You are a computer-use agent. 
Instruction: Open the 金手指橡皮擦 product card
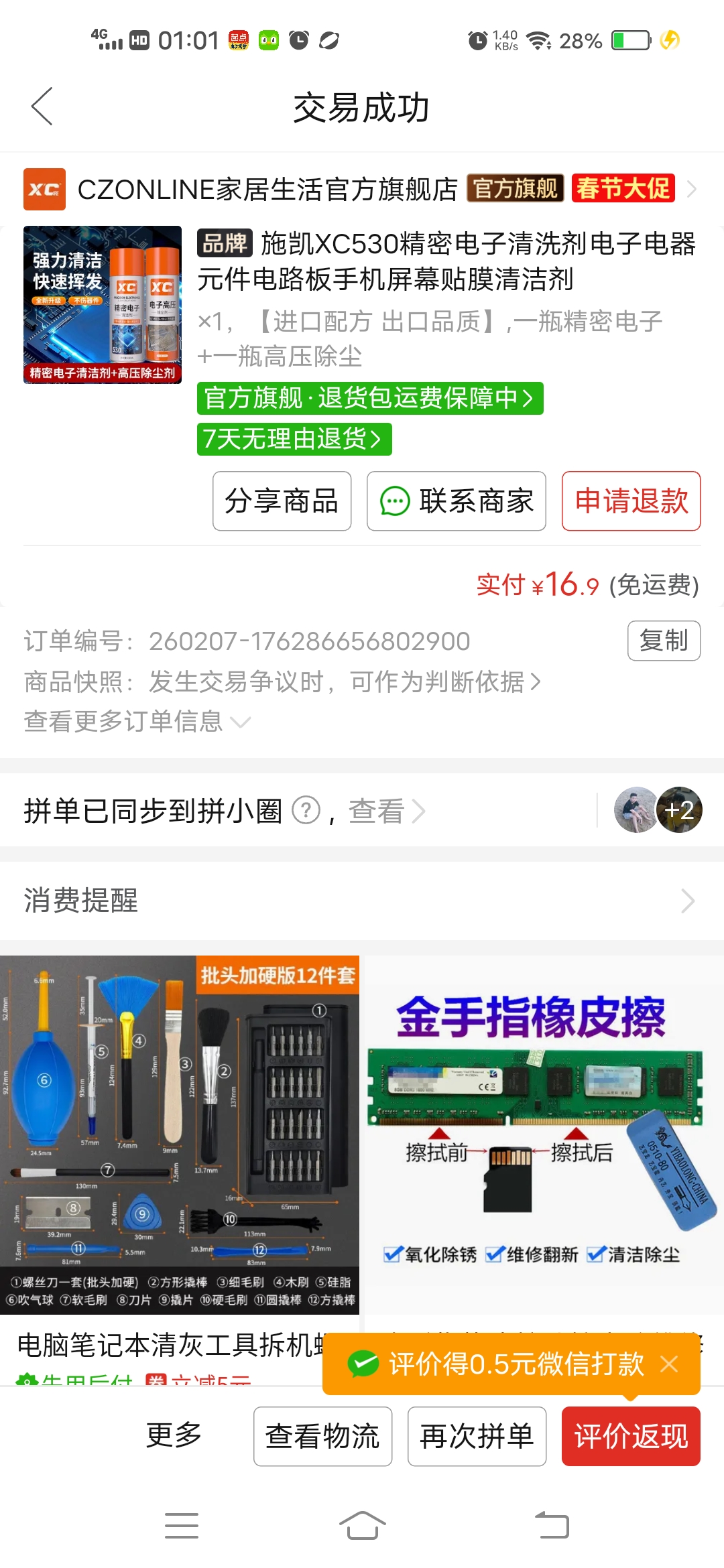coord(543,1132)
